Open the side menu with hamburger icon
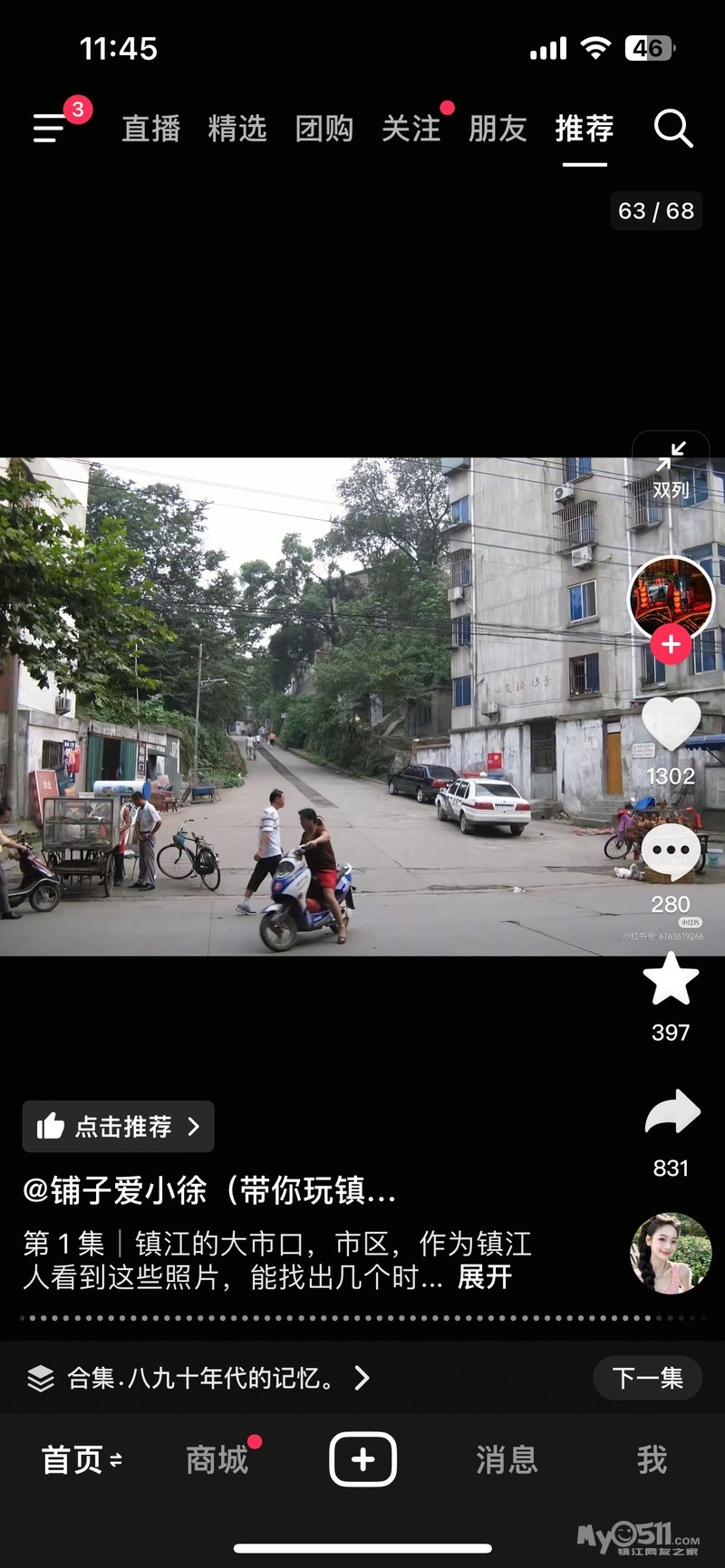The image size is (725, 1568). 50,128
